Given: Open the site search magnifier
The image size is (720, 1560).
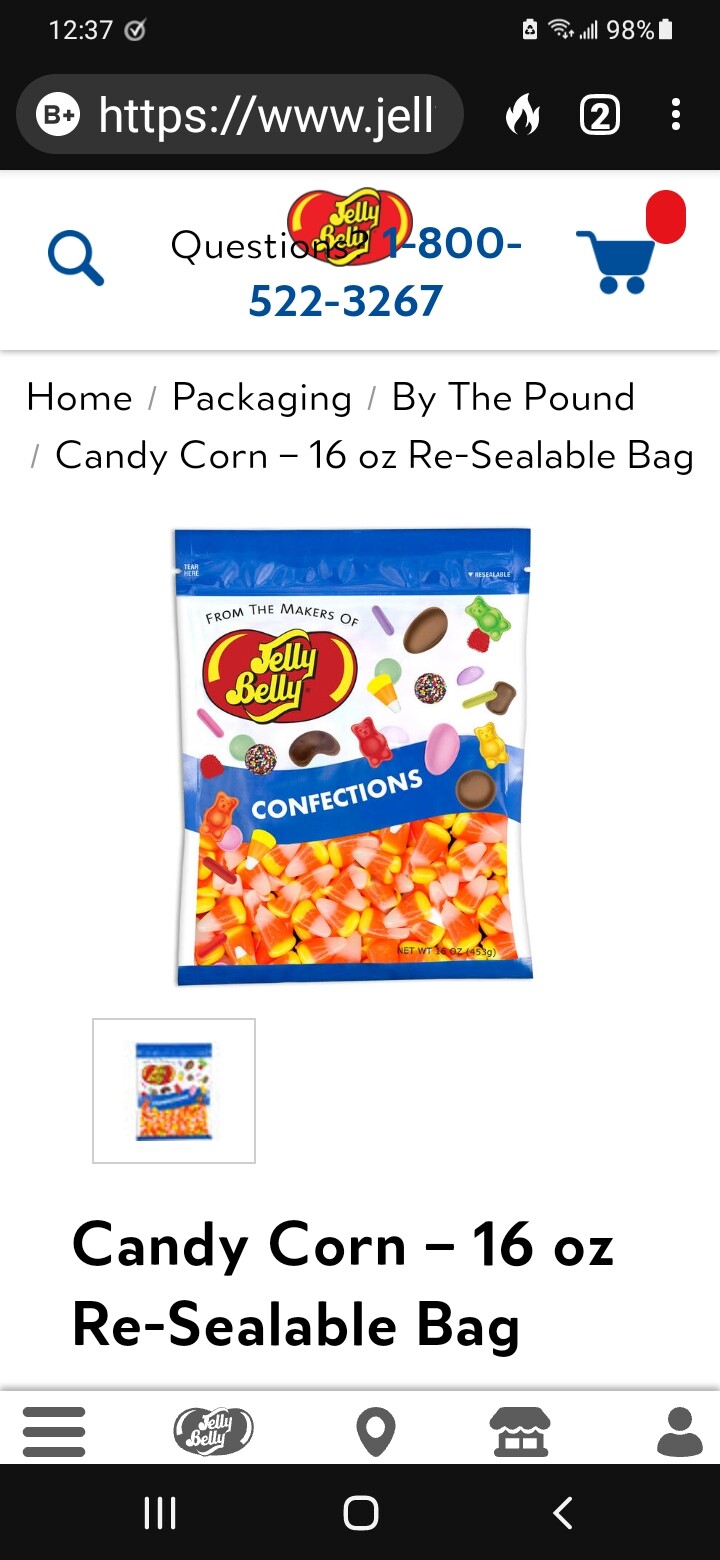Looking at the screenshot, I should [x=76, y=258].
